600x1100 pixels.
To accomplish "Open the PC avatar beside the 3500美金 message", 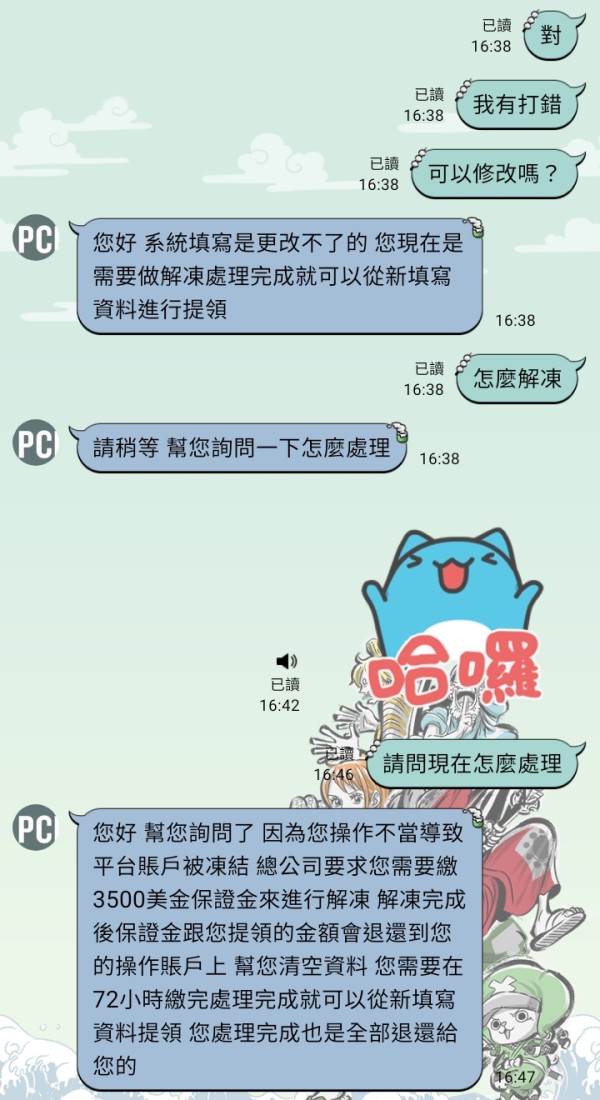I will tap(34, 828).
